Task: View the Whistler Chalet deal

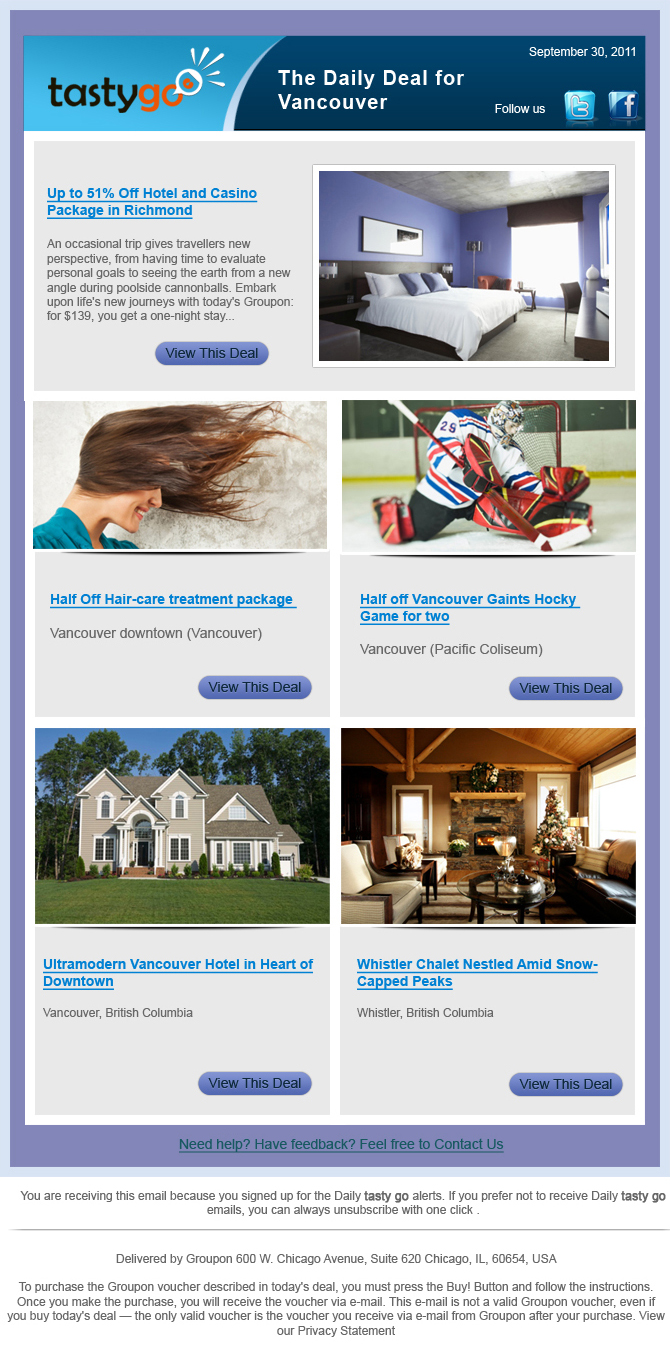Action: click(x=566, y=1084)
